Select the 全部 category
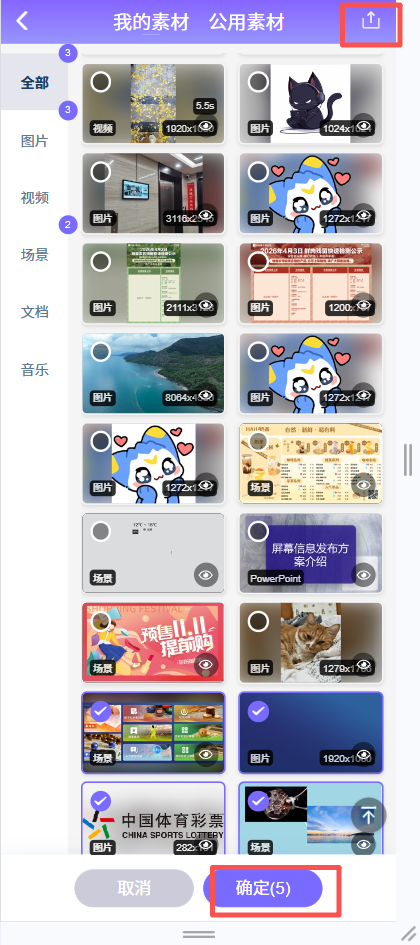The width and height of the screenshot is (420, 945). tap(34, 83)
